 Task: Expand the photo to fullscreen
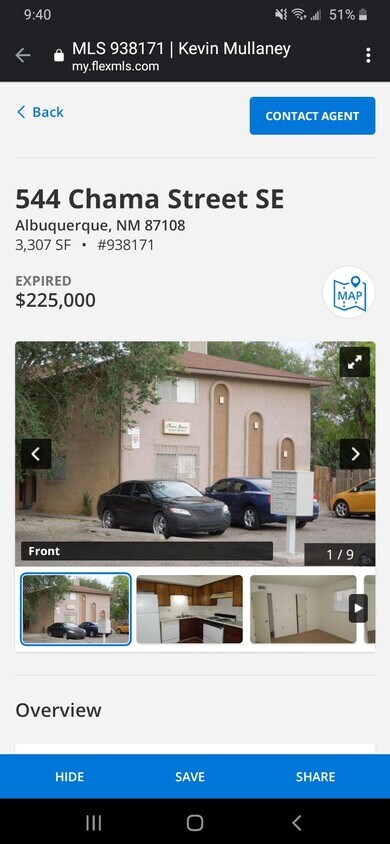tap(354, 362)
